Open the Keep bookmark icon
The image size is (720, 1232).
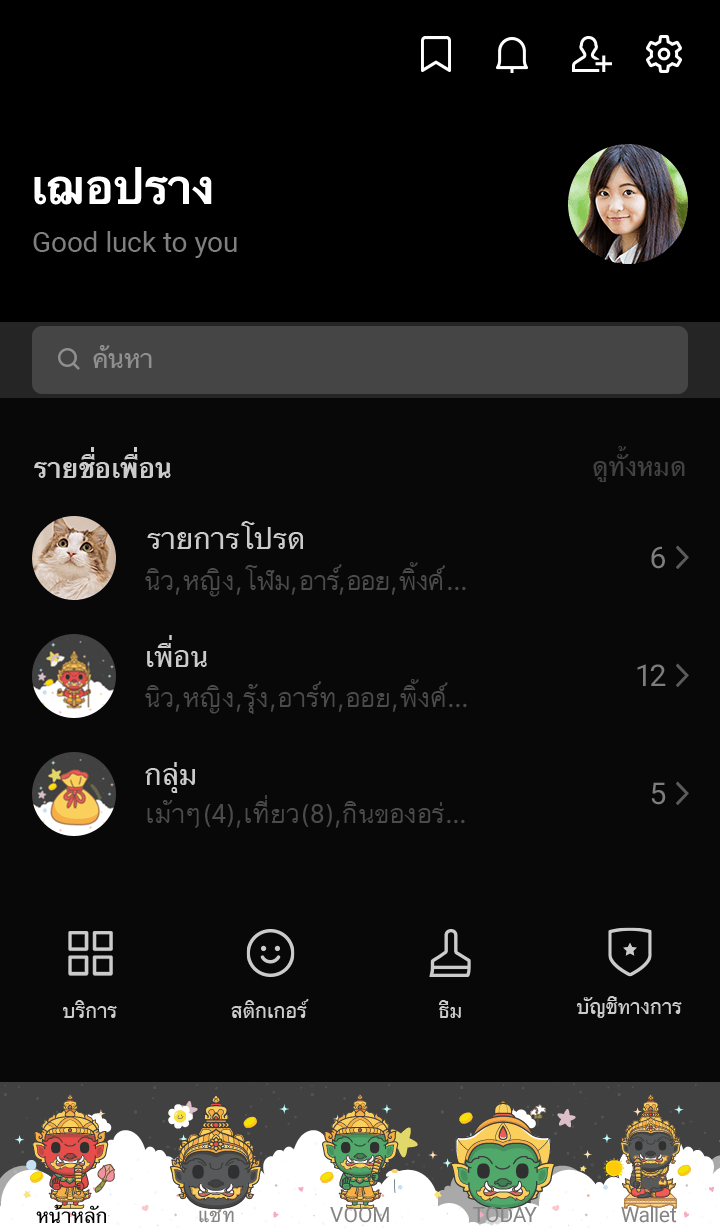point(435,54)
